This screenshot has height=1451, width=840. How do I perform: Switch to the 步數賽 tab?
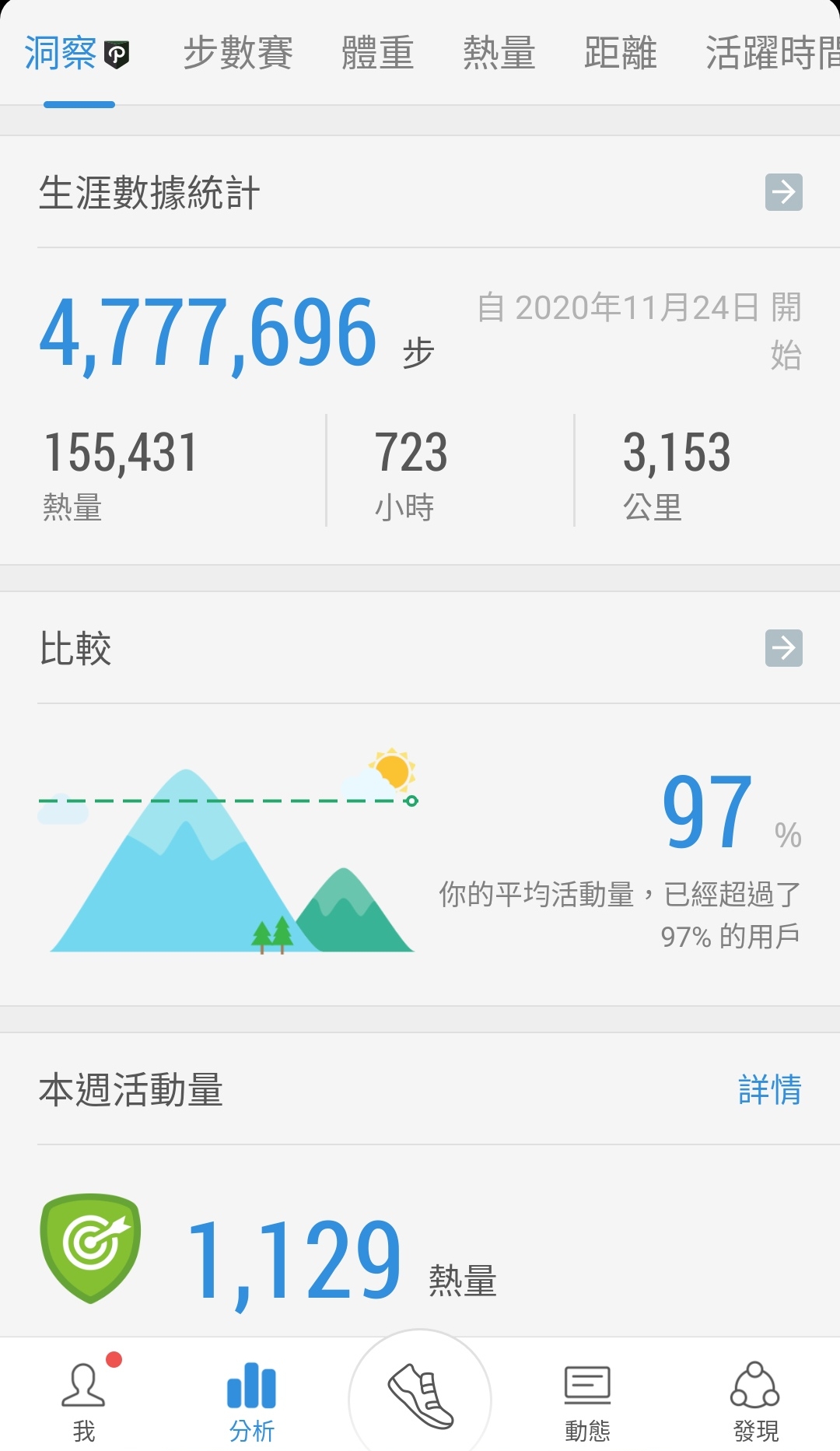pyautogui.click(x=238, y=54)
